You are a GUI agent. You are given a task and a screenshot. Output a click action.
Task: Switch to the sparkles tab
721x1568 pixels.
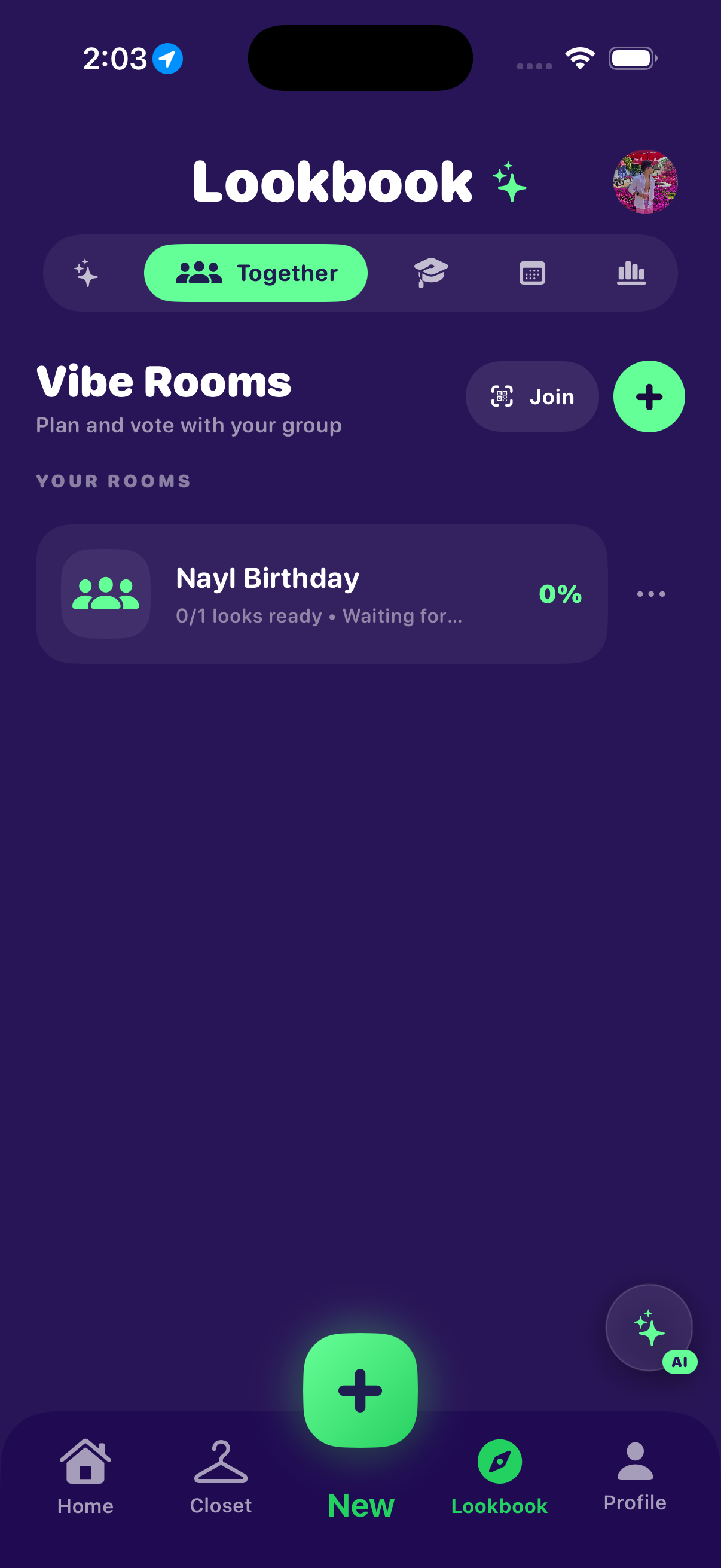coord(87,273)
